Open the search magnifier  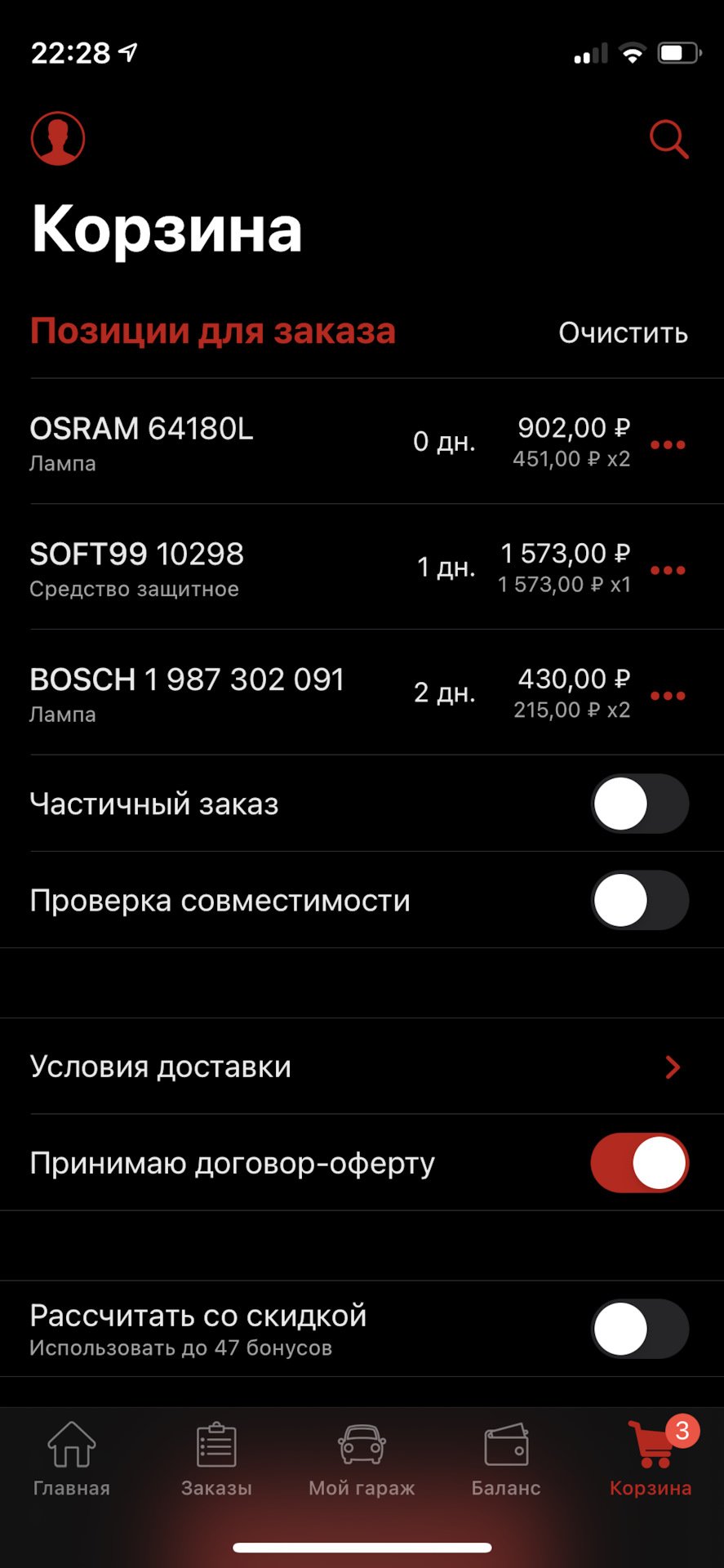coord(668,140)
